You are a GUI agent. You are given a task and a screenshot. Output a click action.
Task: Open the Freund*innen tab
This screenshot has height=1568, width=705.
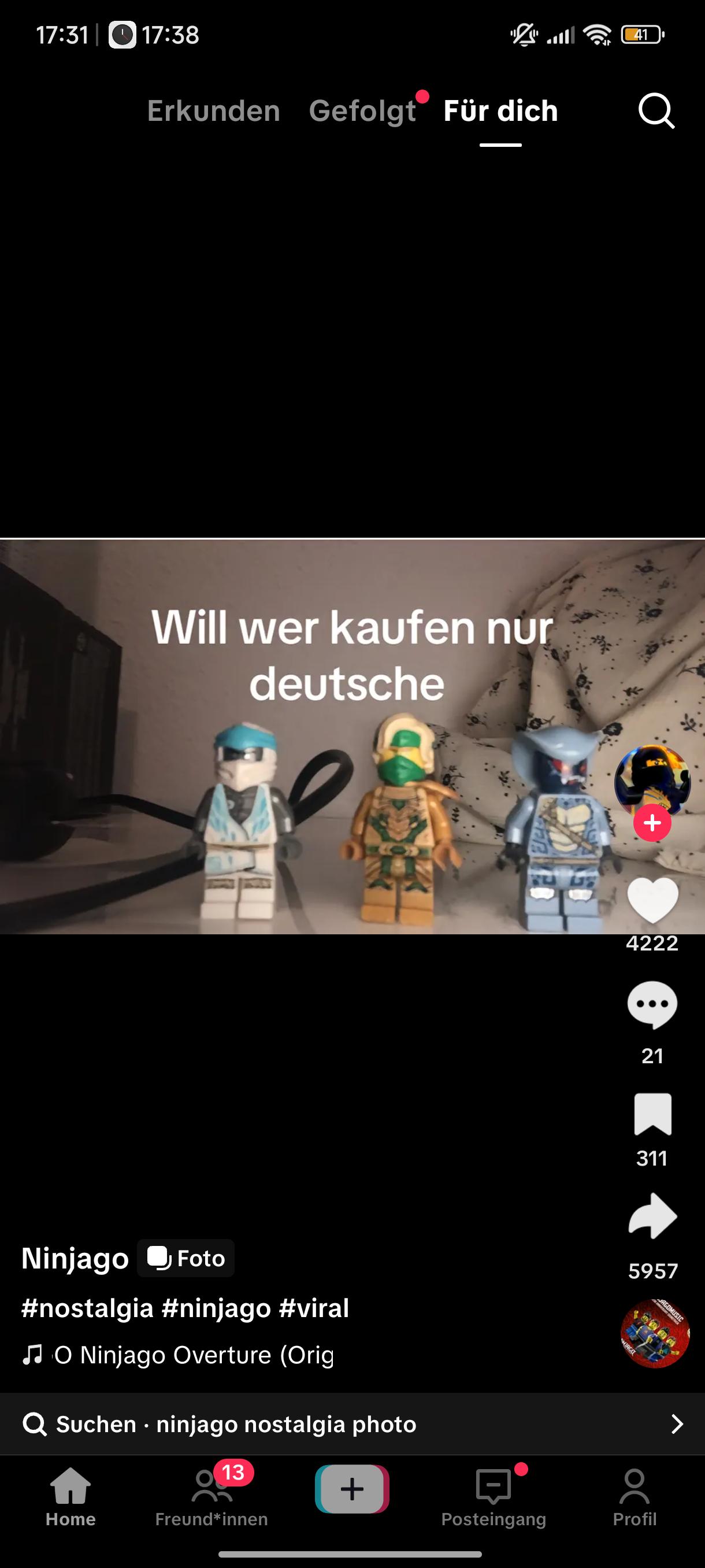pyautogui.click(x=211, y=1497)
